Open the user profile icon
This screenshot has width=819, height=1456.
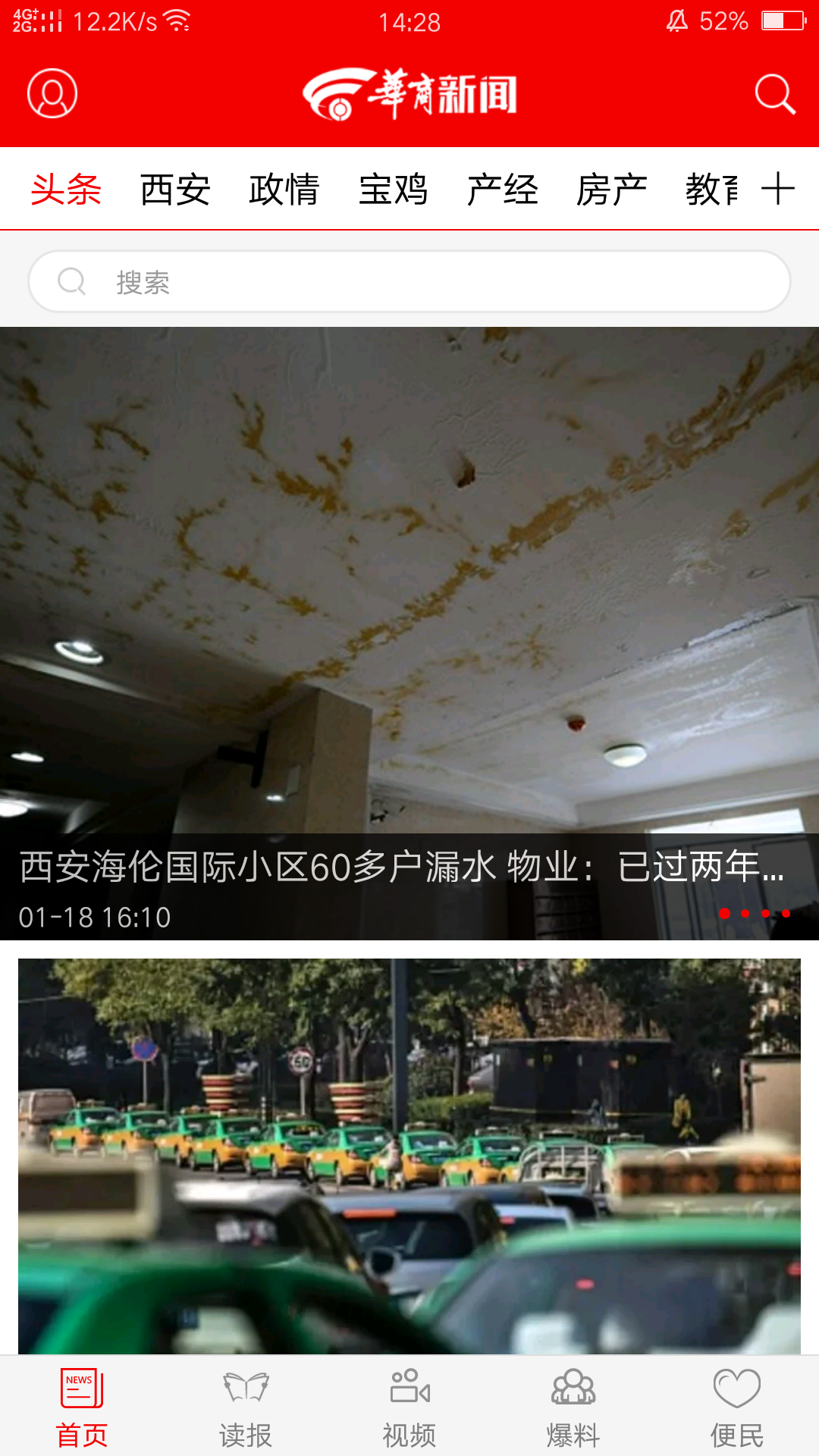[x=52, y=94]
